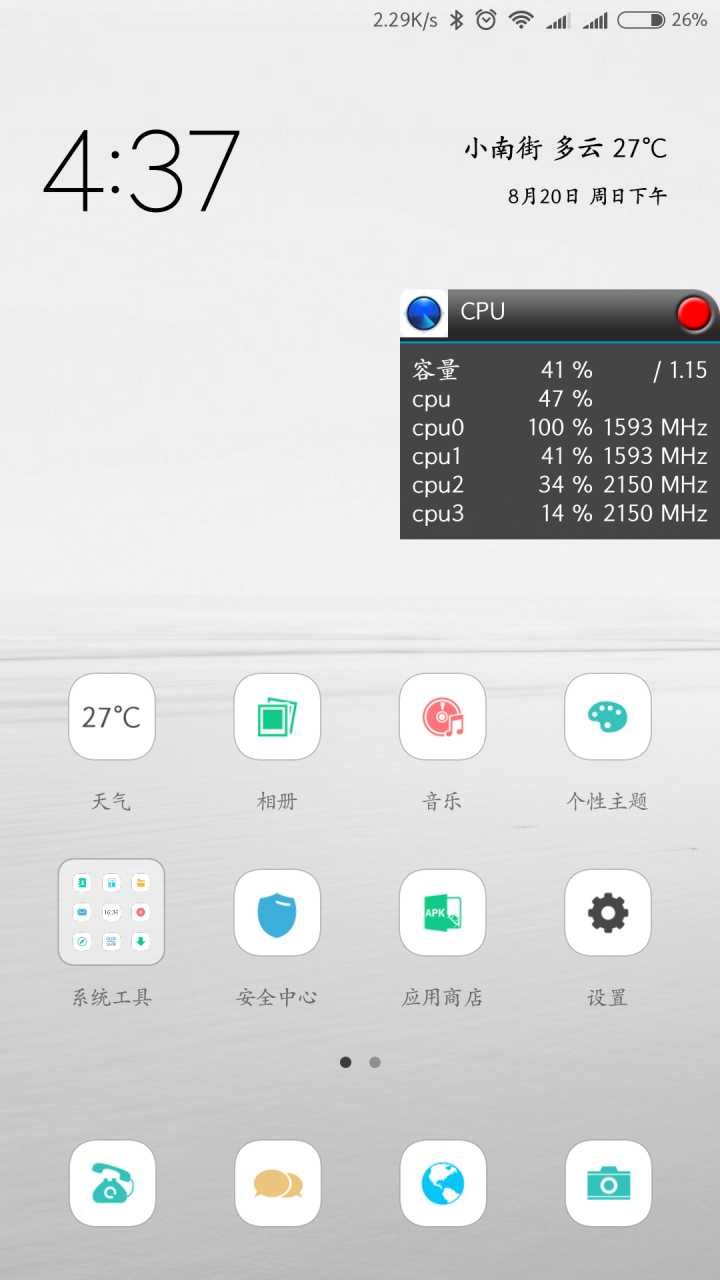Open the 天气 weather app
Viewport: 720px width, 1280px height.
(x=112, y=717)
